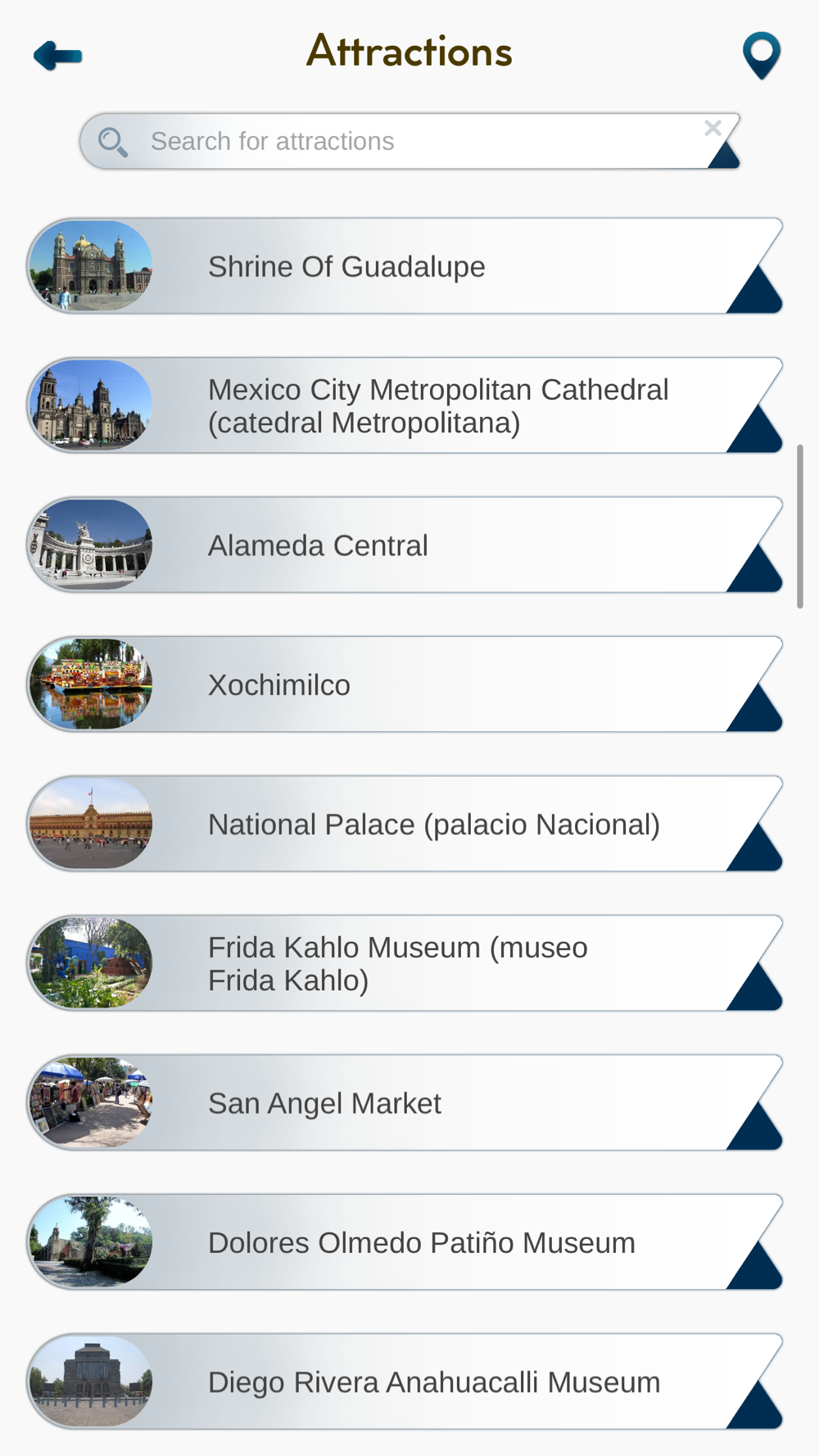The height and width of the screenshot is (1456, 819).
Task: Select Alameda Central
Action: [x=405, y=545]
